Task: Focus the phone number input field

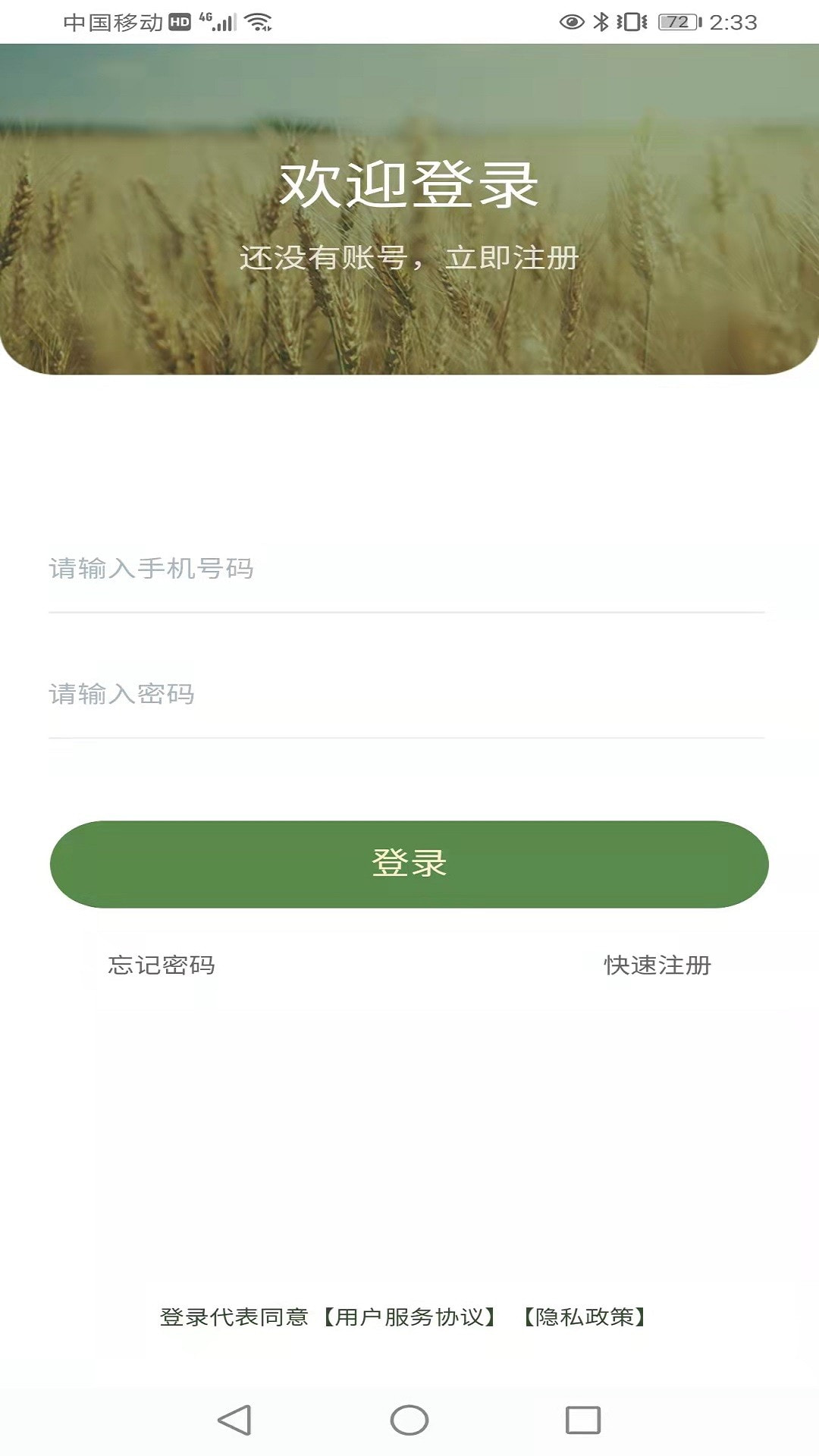Action: [x=406, y=569]
